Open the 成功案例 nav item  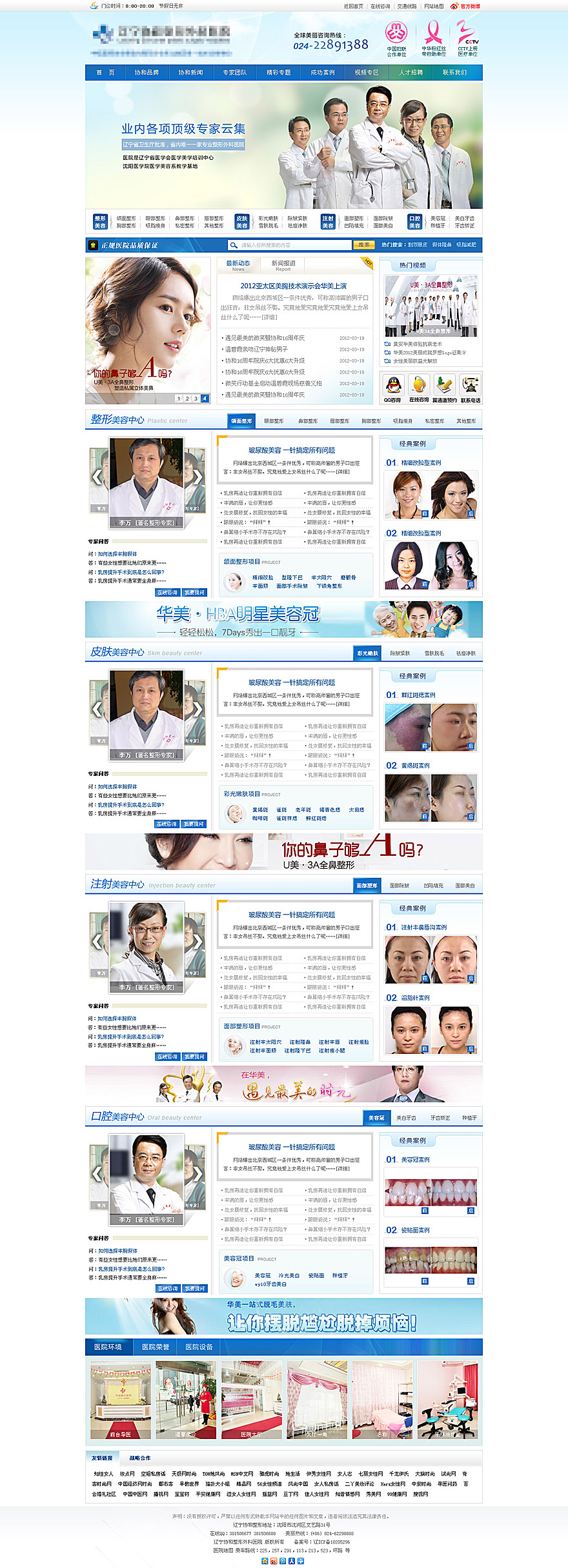click(323, 72)
